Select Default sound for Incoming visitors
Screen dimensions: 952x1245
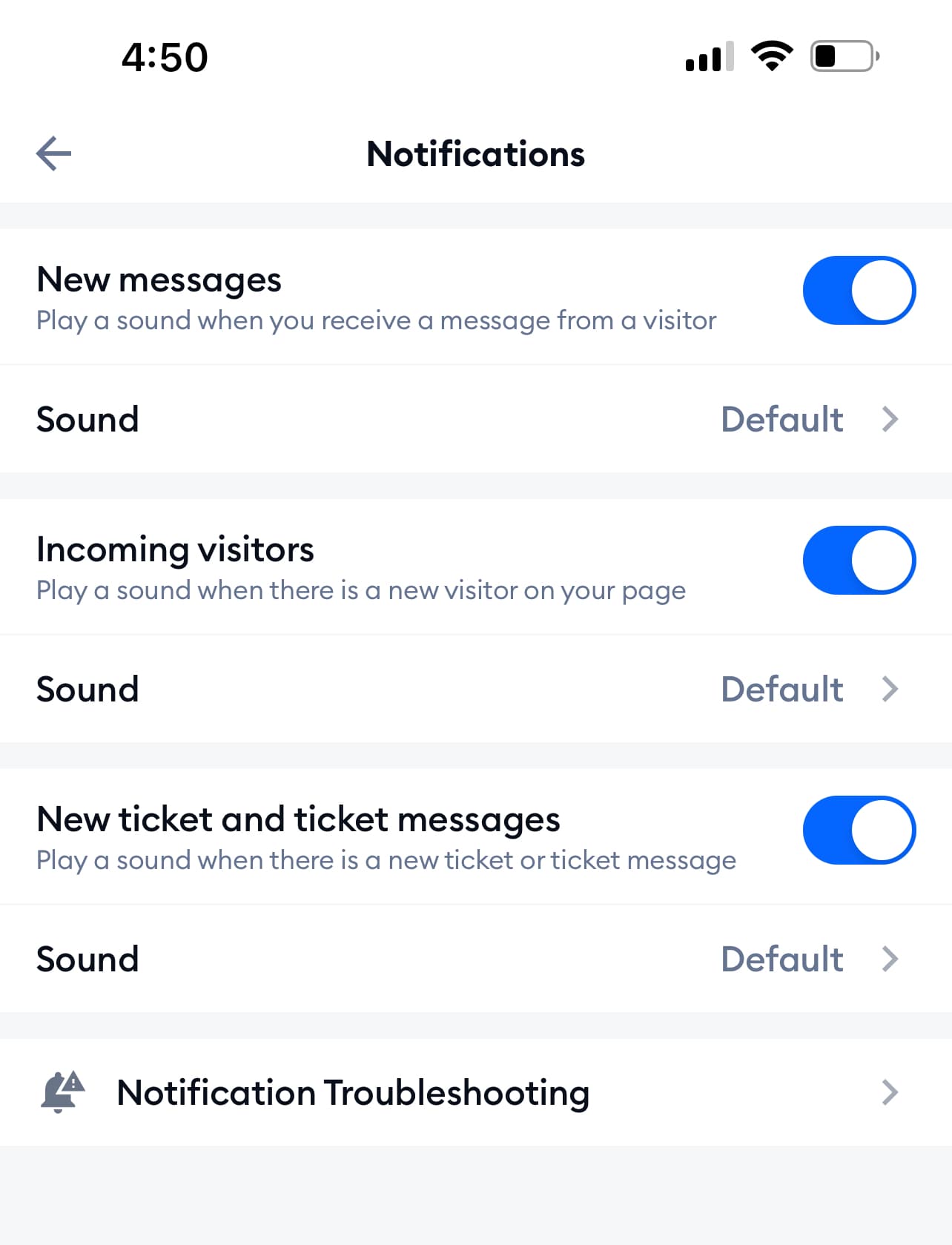[781, 690]
